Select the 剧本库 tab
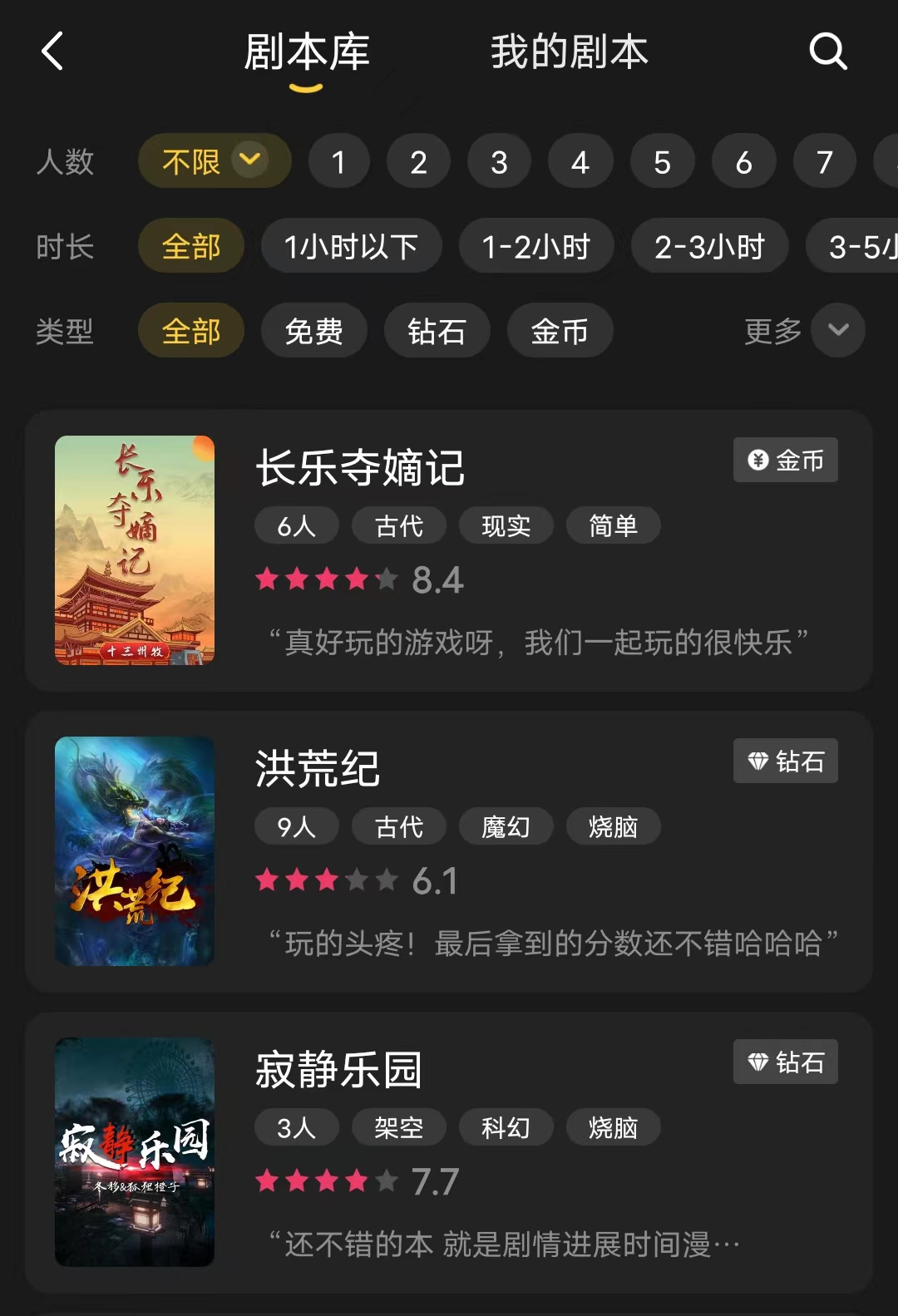 306,52
